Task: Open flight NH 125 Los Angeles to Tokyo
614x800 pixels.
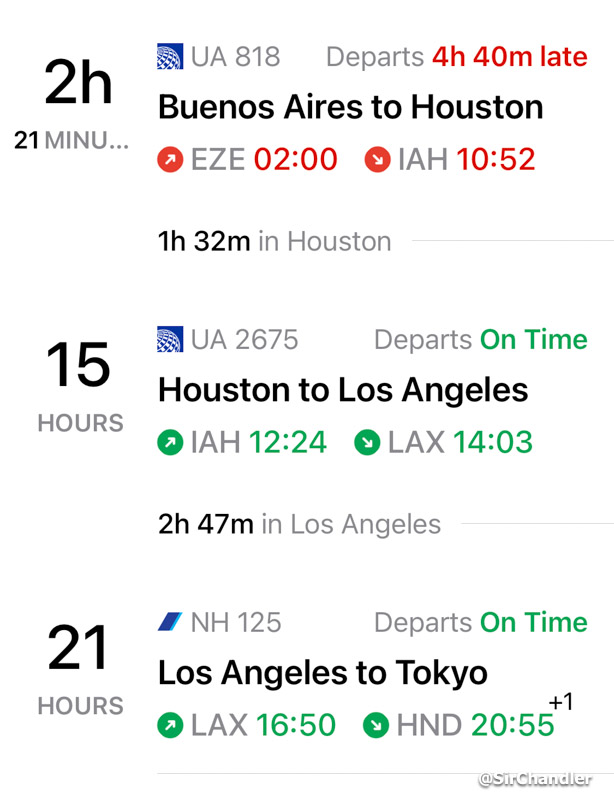Action: pyautogui.click(x=323, y=673)
